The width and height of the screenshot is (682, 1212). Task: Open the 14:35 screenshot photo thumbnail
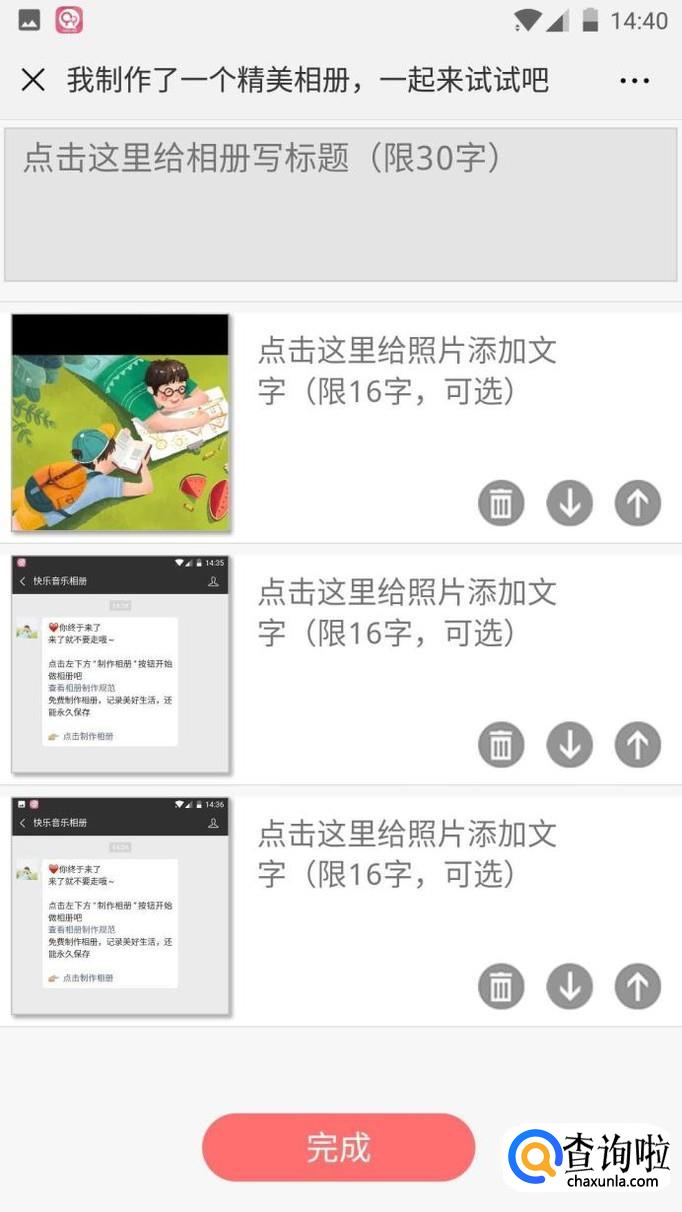click(x=121, y=664)
